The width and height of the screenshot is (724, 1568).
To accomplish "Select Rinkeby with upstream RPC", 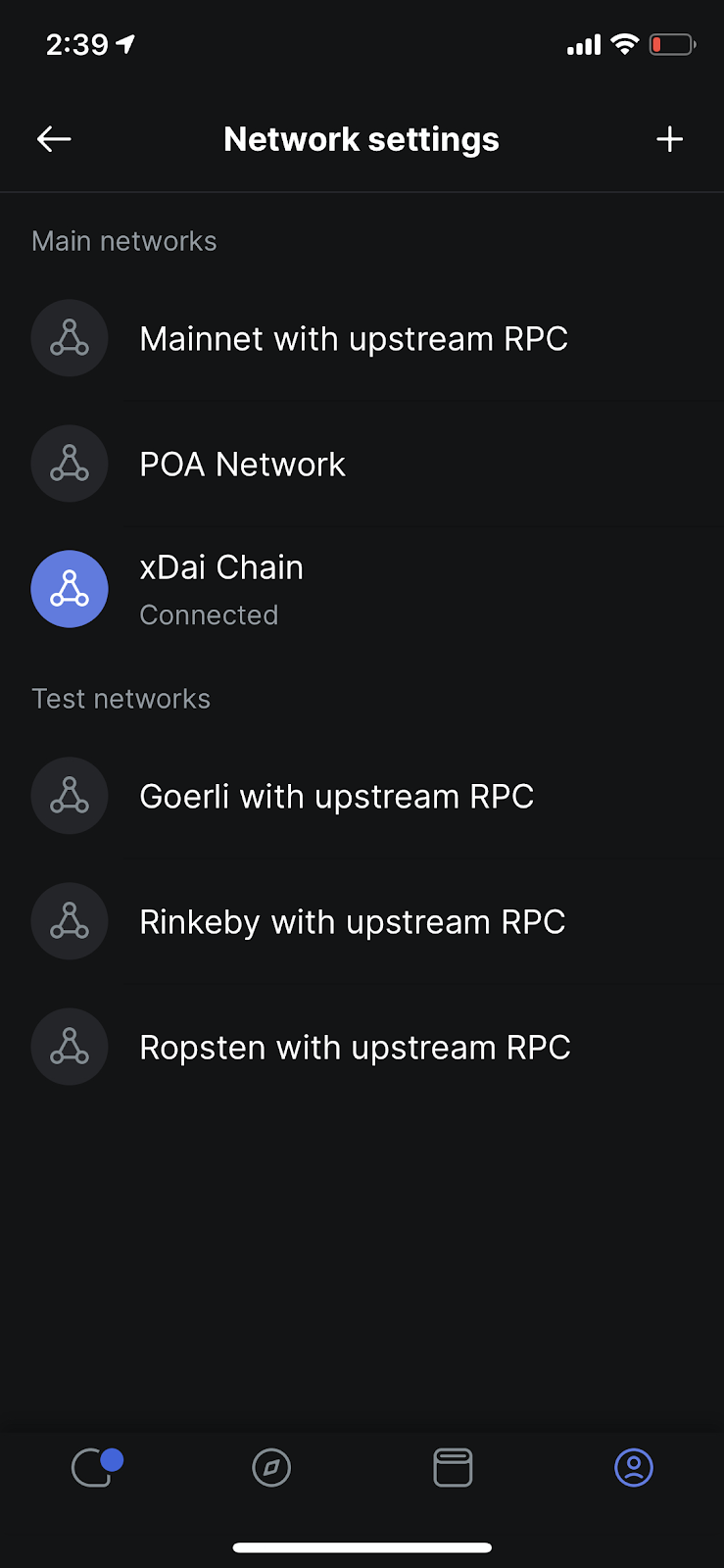I will (x=352, y=922).
